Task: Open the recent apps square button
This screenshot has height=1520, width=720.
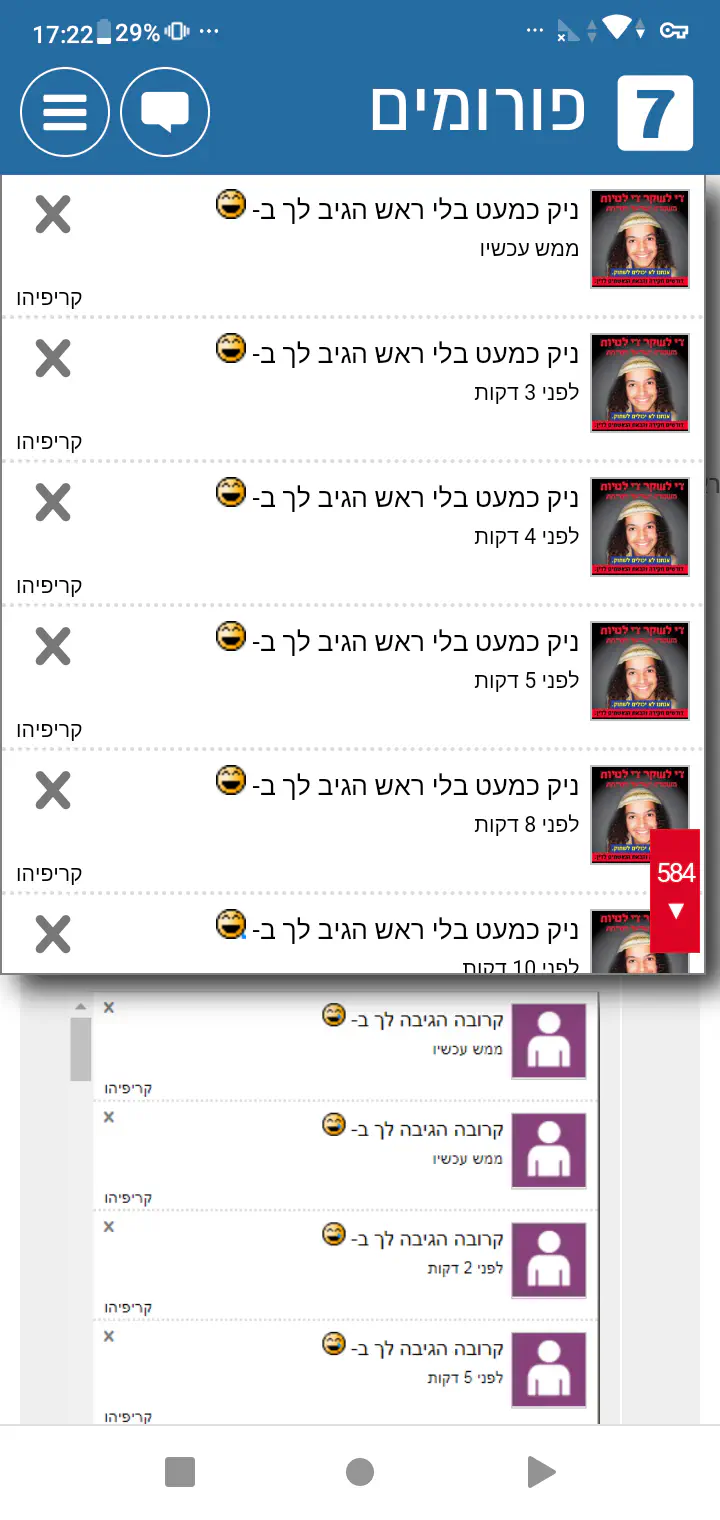Action: coord(180,1472)
